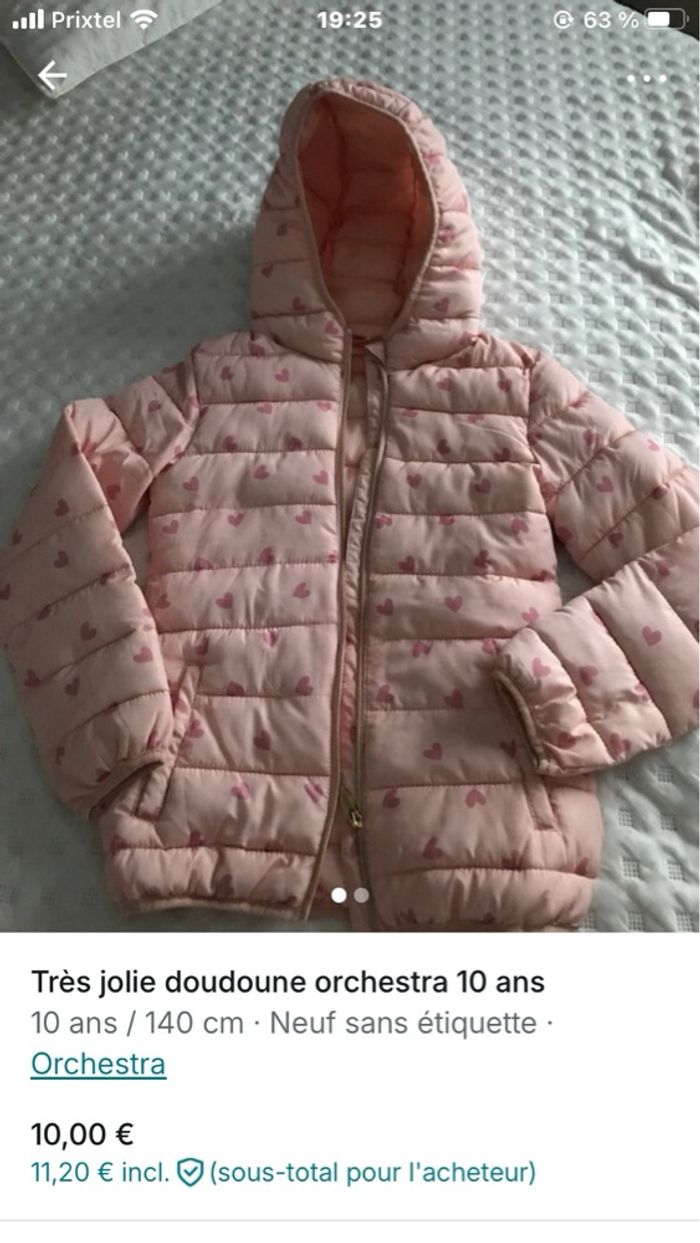700x1243 pixels.
Task: Open buyer protection fee details
Action: pyautogui.click(x=190, y=1172)
